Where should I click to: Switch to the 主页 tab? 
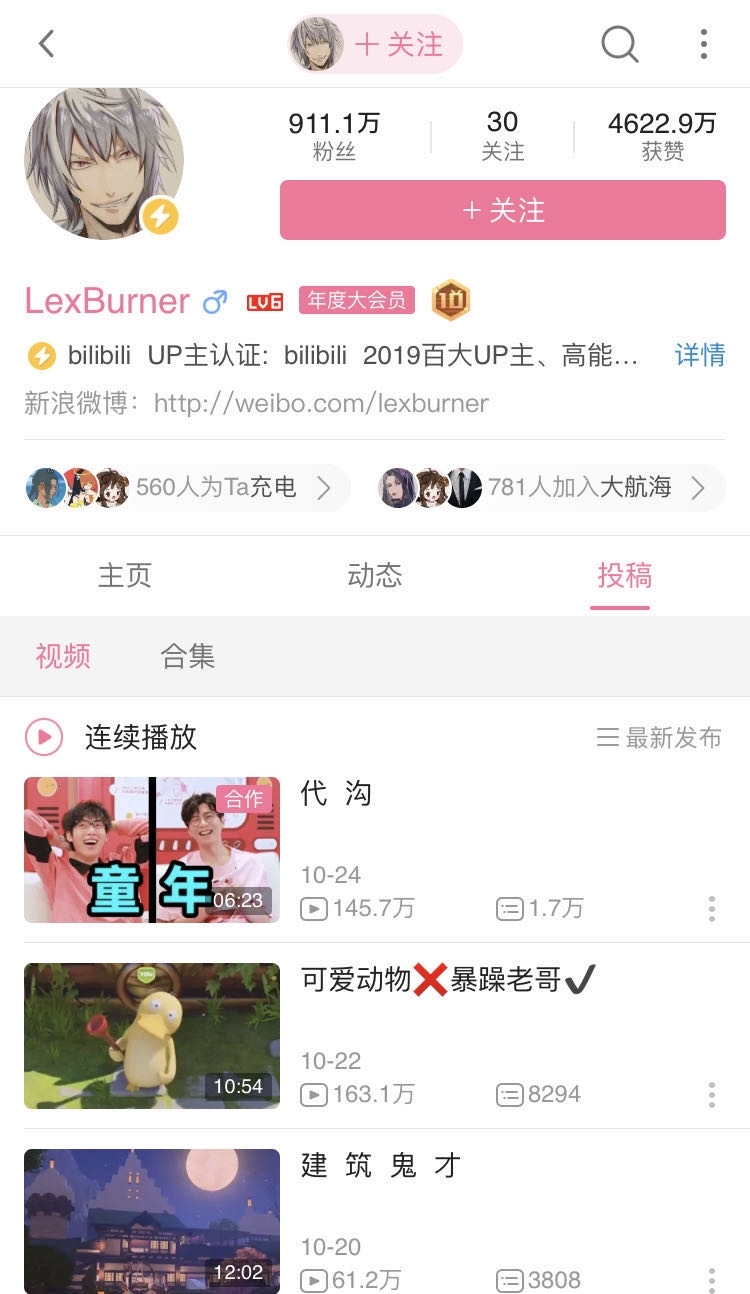[x=125, y=575]
